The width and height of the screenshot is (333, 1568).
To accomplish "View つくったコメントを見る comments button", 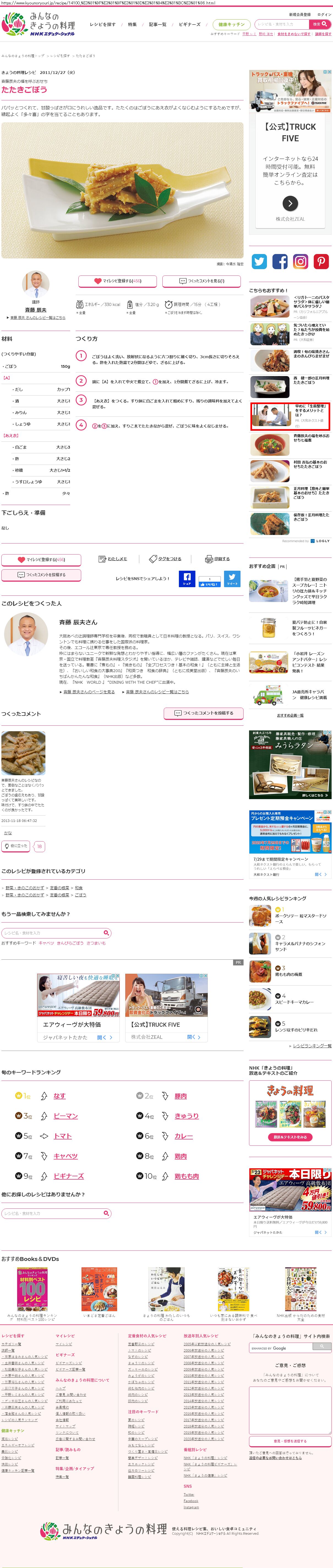I will (202, 281).
